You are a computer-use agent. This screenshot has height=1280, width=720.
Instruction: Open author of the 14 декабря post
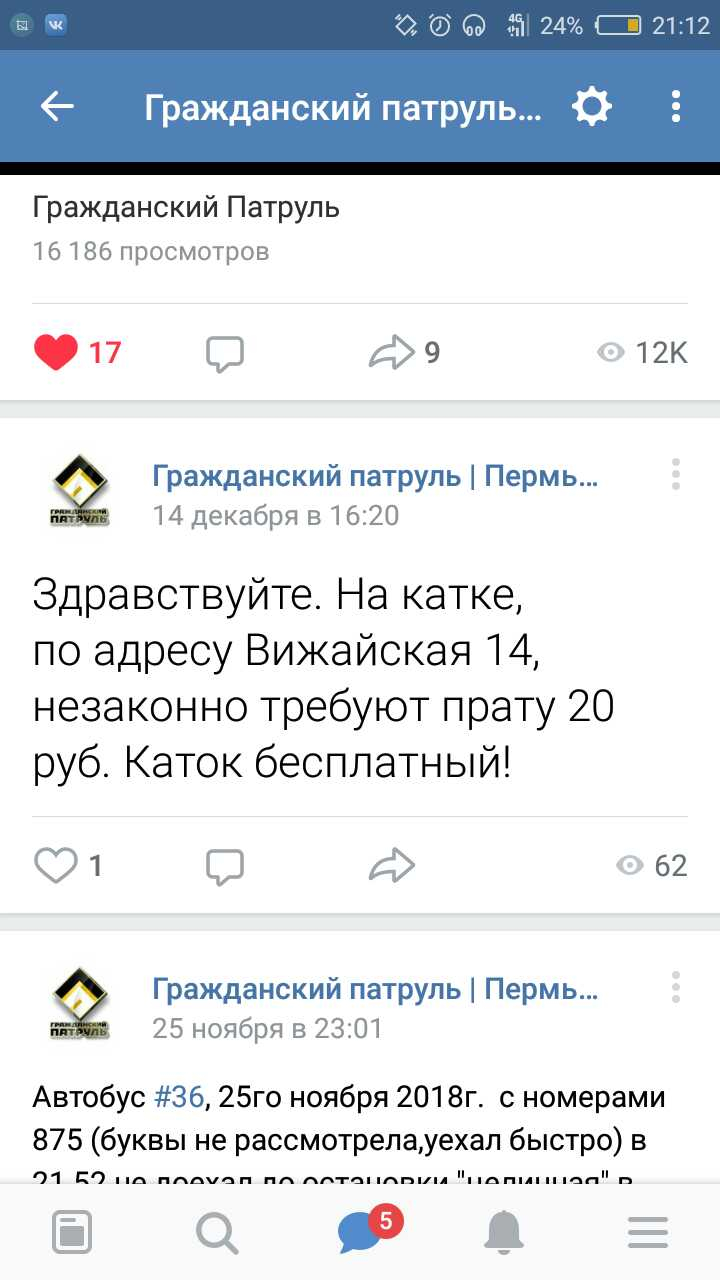coord(374,476)
